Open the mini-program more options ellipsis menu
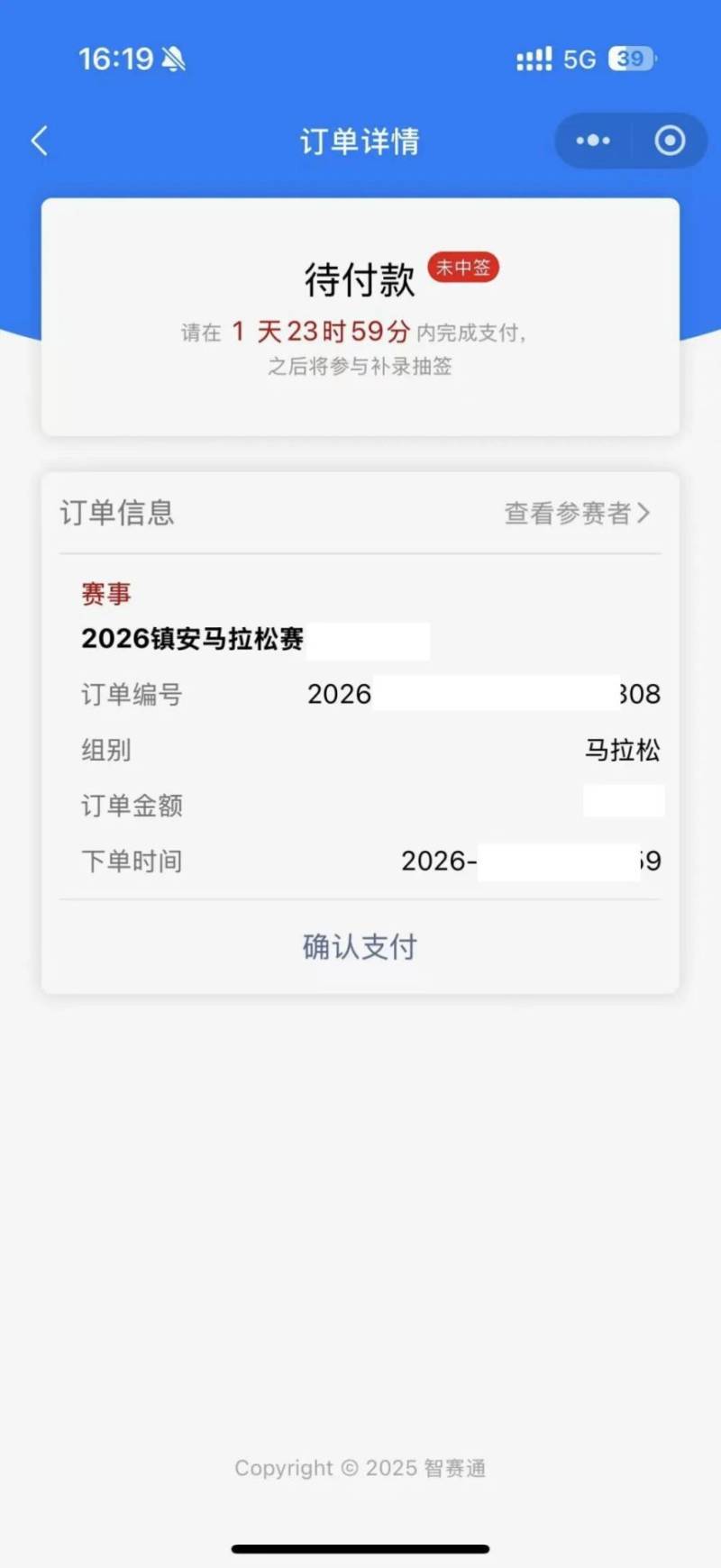721x1568 pixels. click(x=591, y=141)
